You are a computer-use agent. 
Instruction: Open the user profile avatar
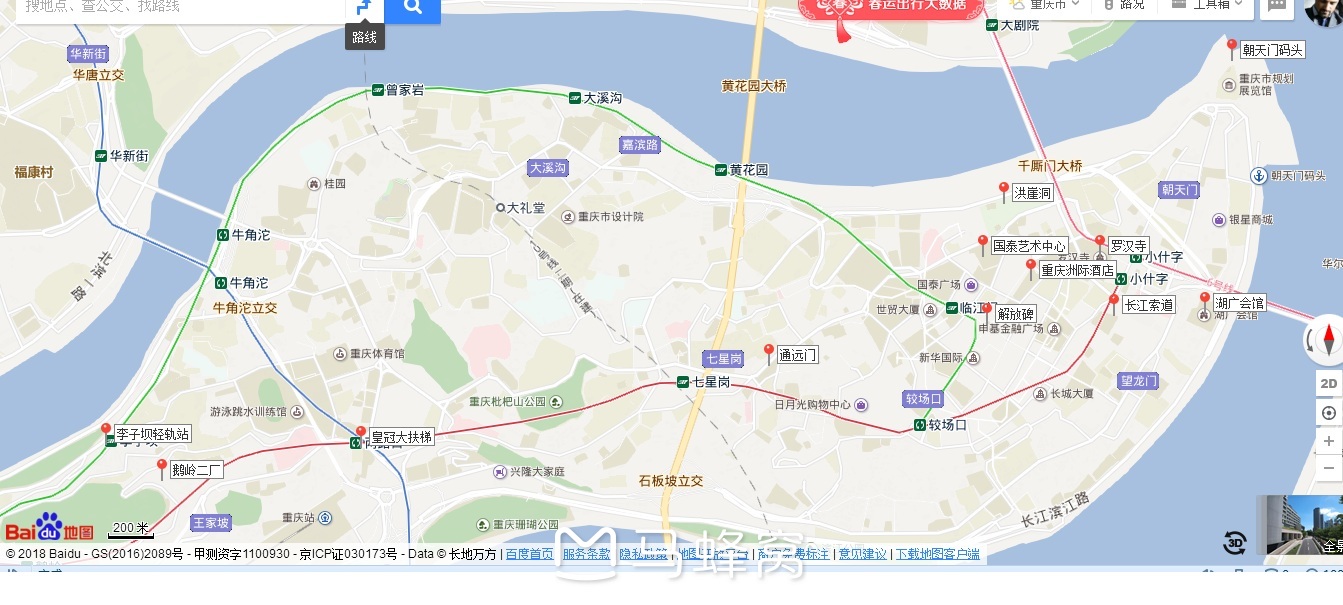[1323, 9]
